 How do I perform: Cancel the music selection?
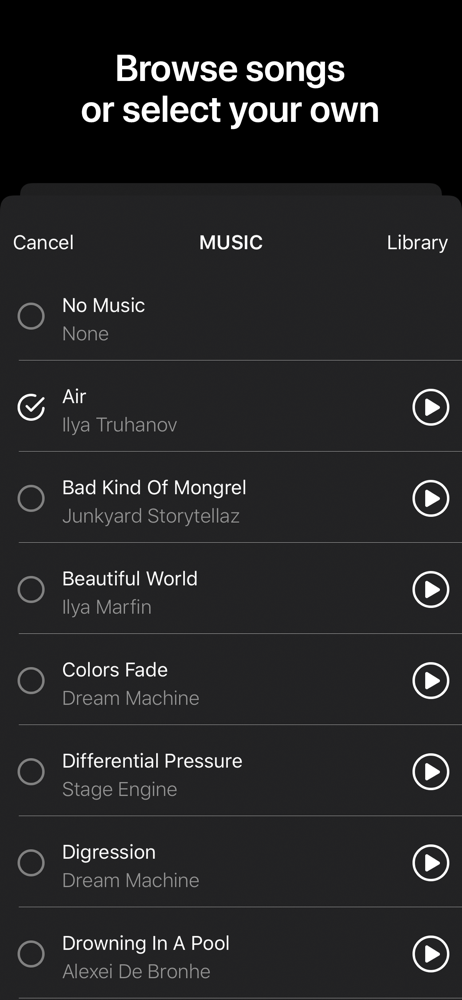pyautogui.click(x=43, y=242)
